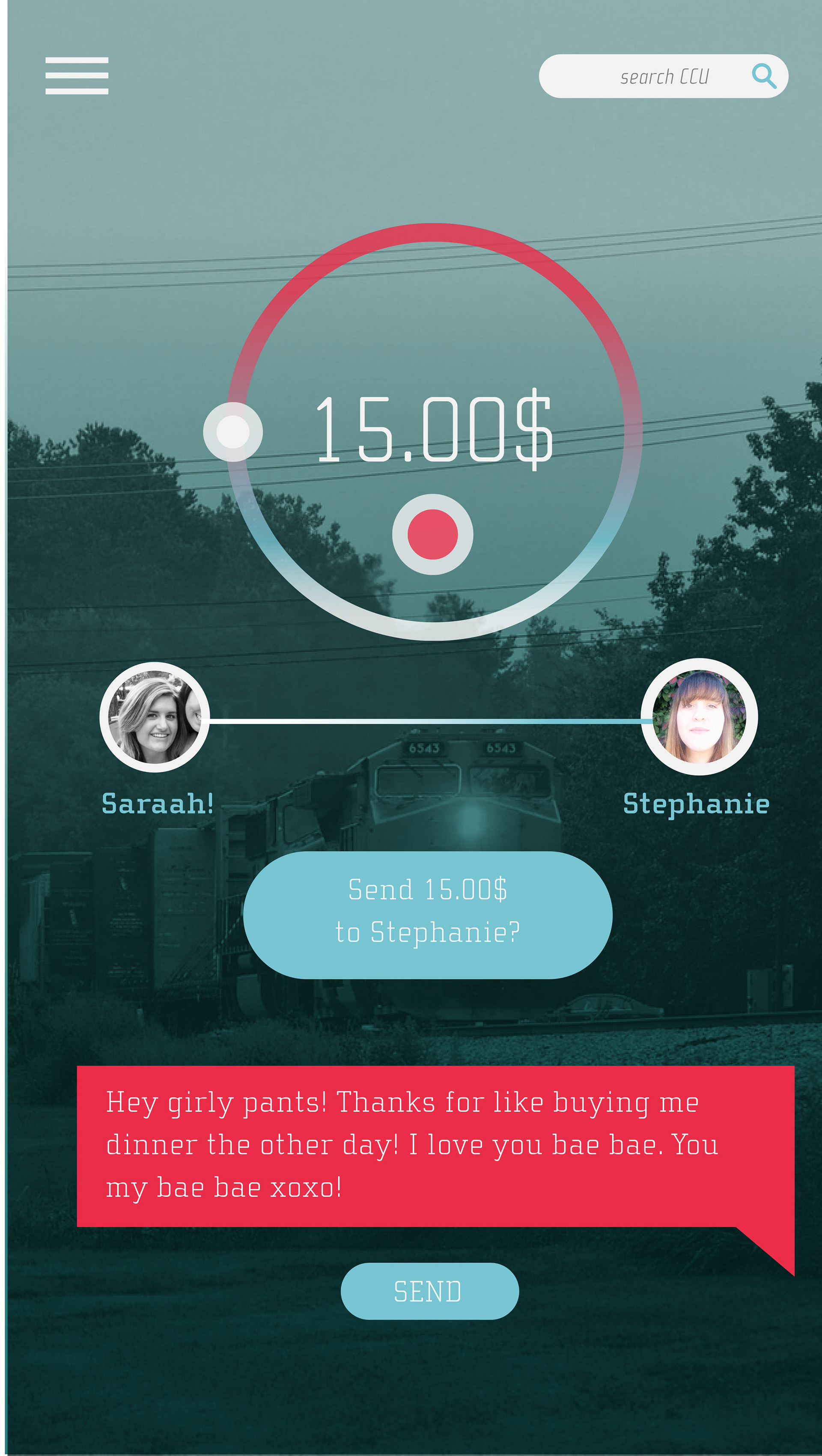Open Stephanie's profile picture
822x1456 pixels.
tap(699, 717)
